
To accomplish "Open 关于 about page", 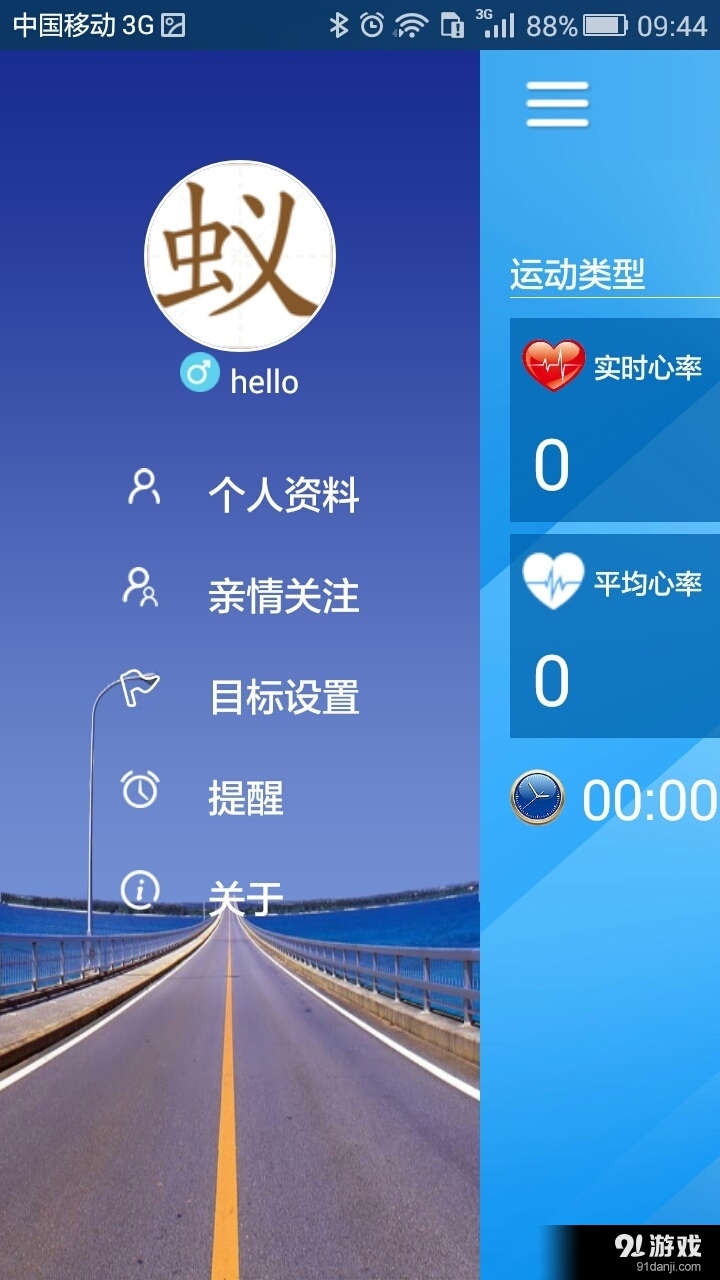I will point(246,897).
